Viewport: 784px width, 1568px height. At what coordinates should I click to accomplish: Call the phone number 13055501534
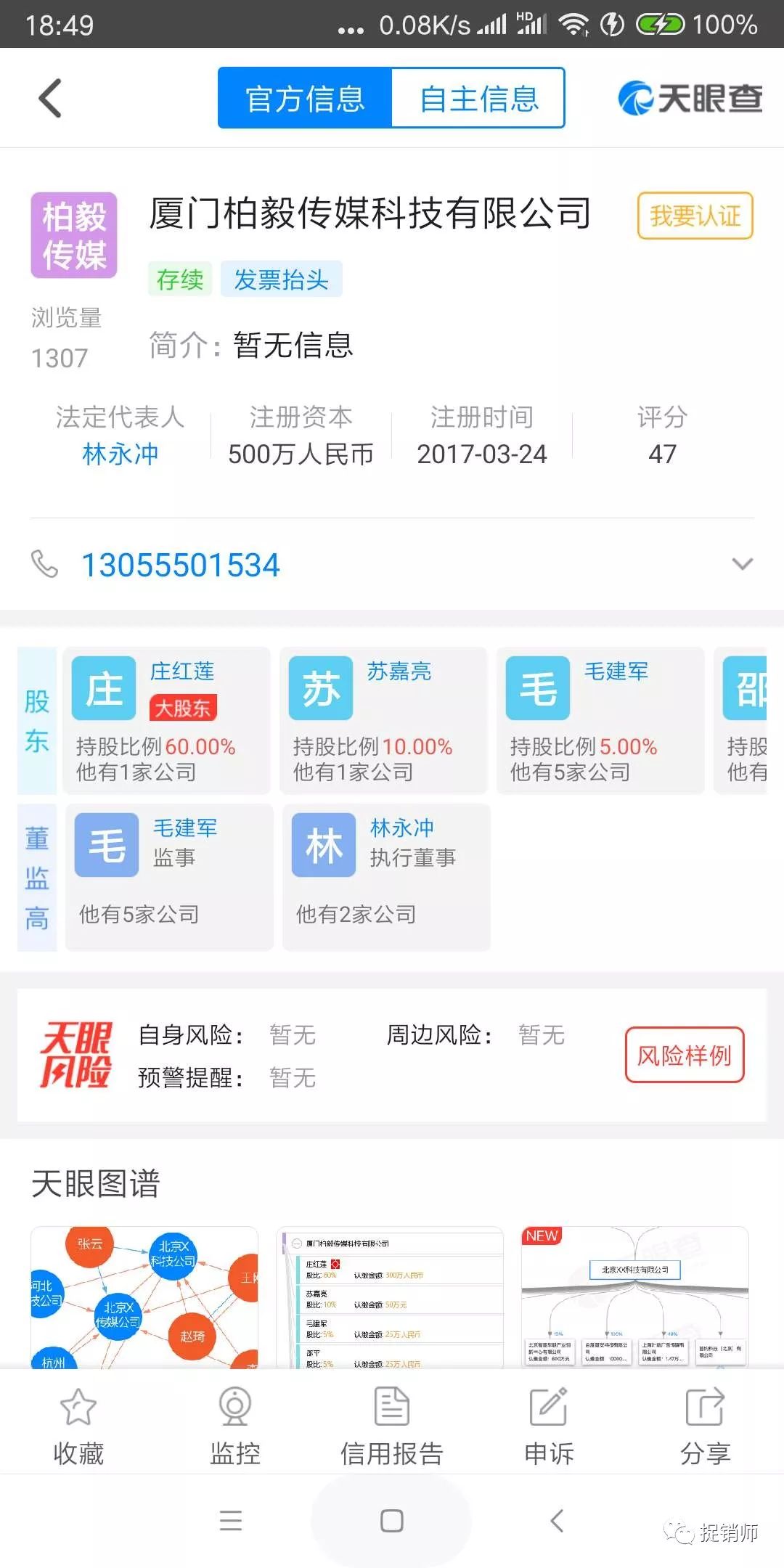(180, 565)
